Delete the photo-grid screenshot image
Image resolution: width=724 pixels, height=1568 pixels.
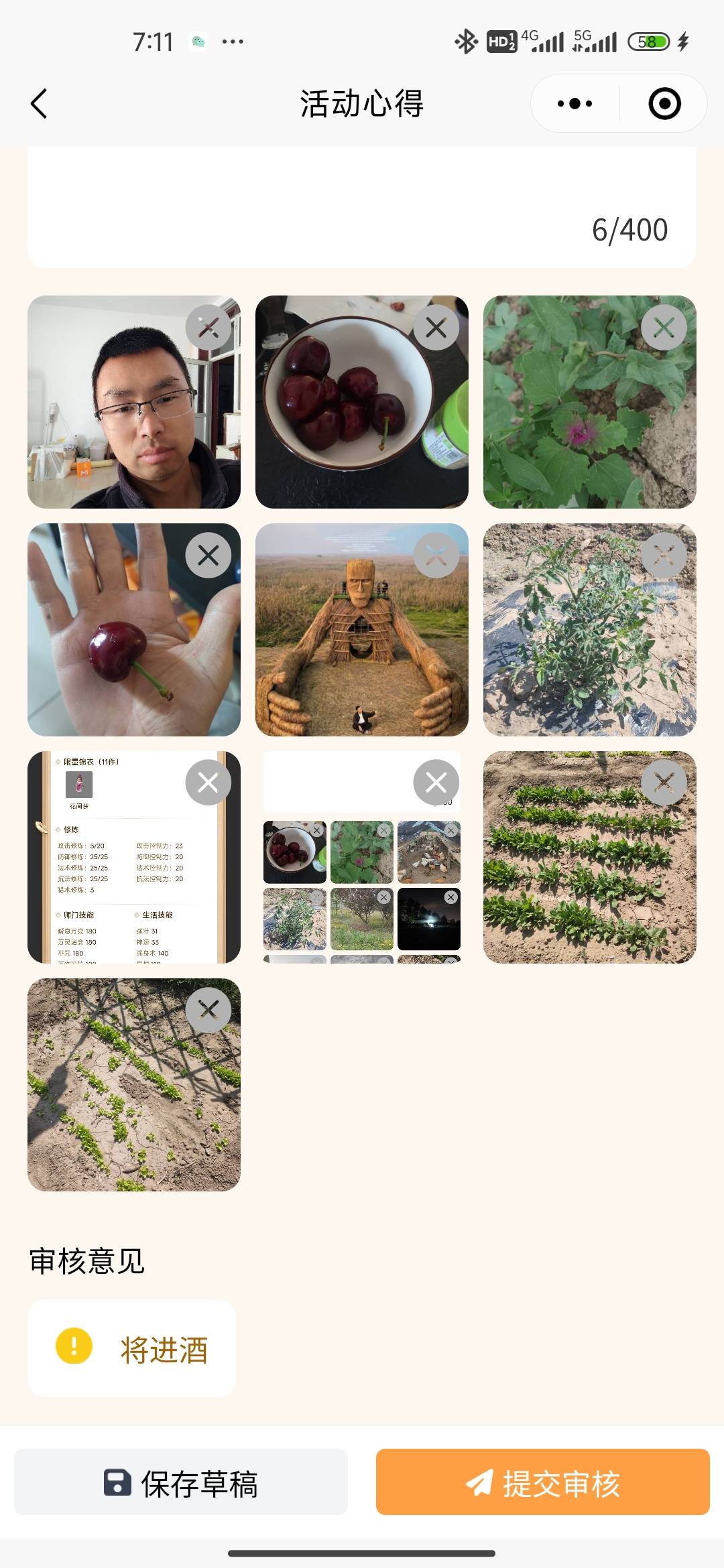tap(436, 783)
